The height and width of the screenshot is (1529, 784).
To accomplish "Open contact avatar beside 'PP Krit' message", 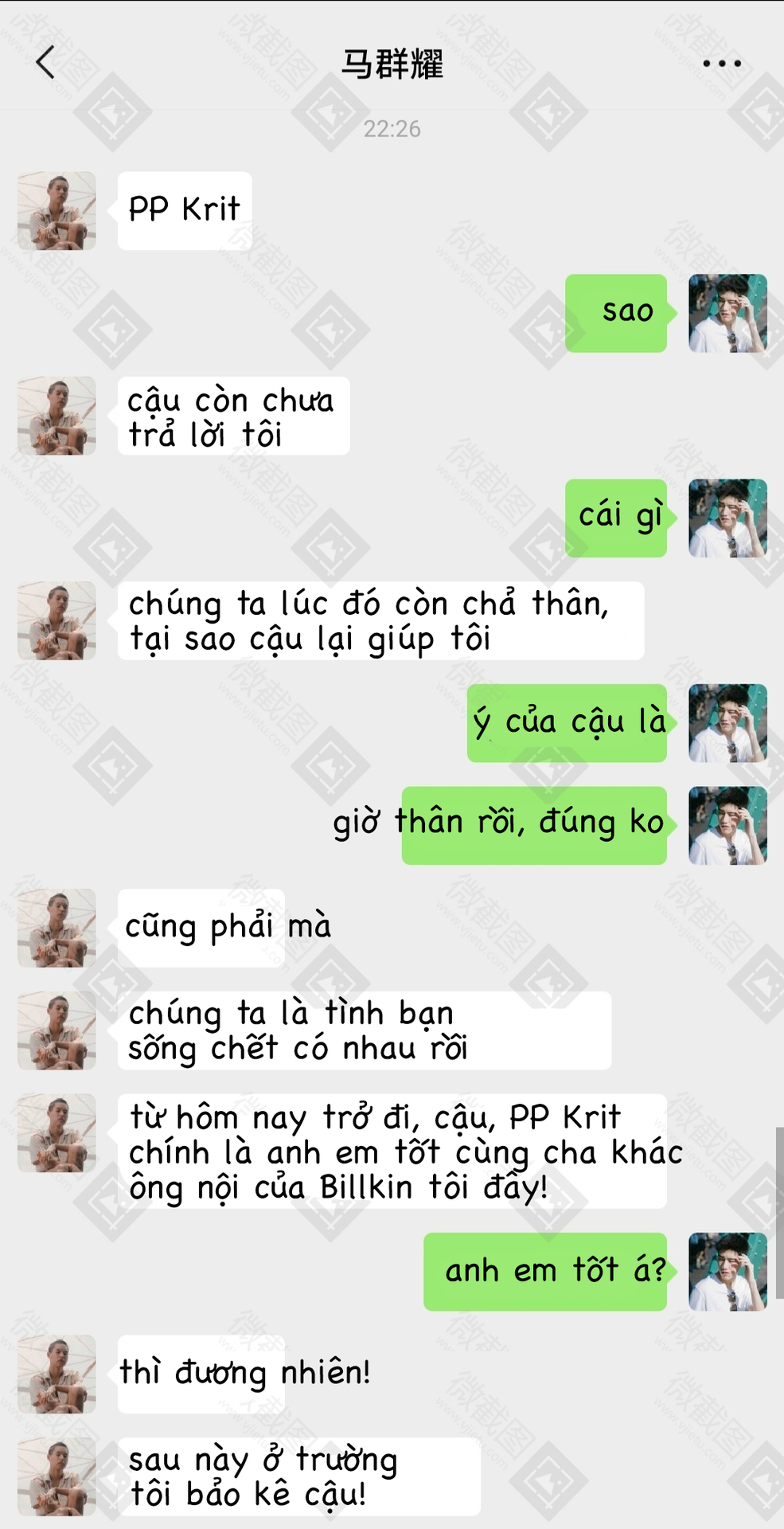I will 57,211.
